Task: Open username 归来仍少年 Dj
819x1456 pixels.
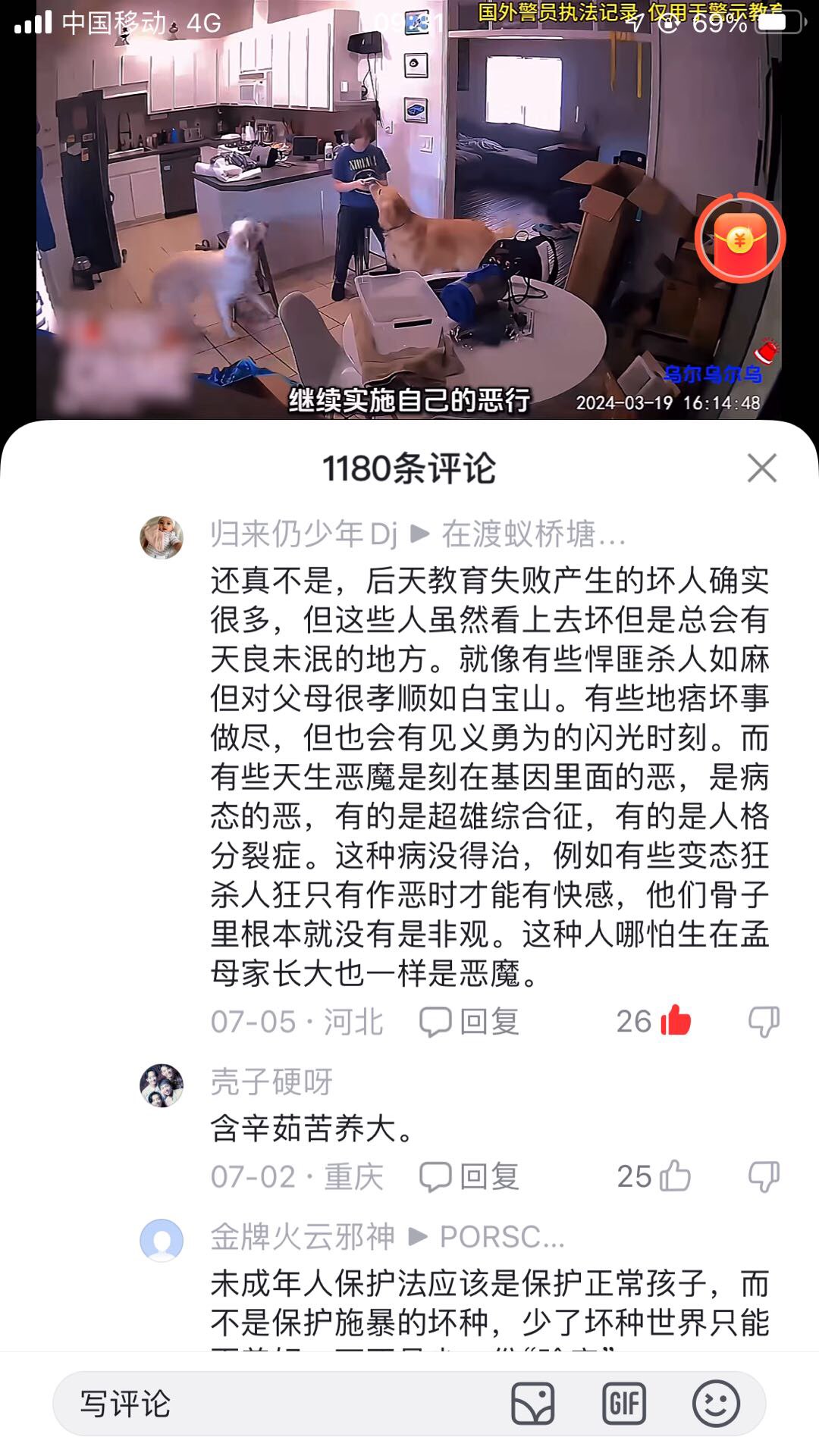Action: pyautogui.click(x=303, y=534)
